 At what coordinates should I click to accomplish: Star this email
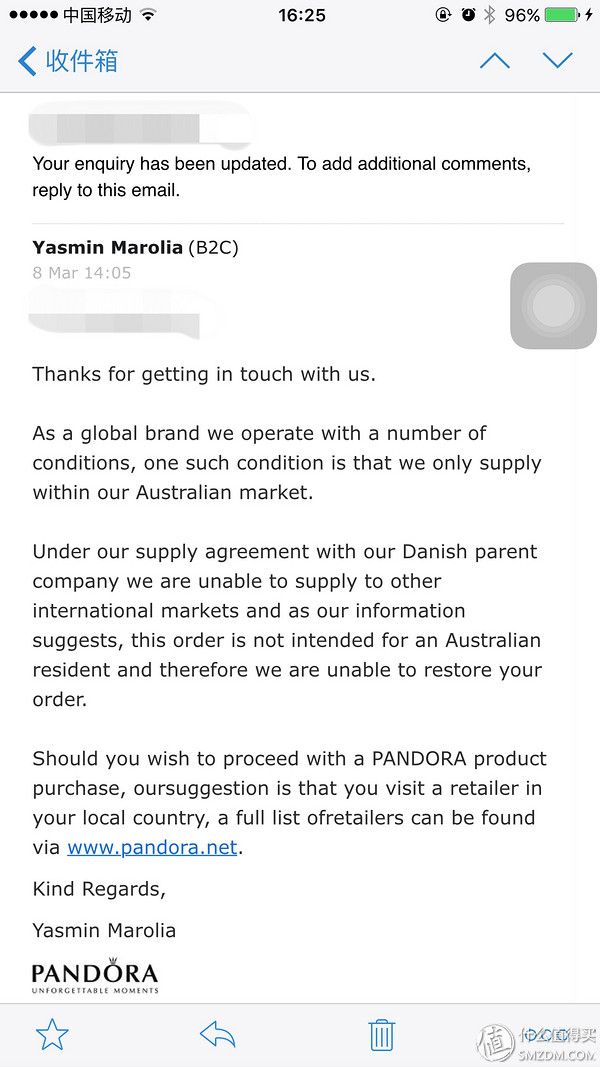[x=52, y=1034]
